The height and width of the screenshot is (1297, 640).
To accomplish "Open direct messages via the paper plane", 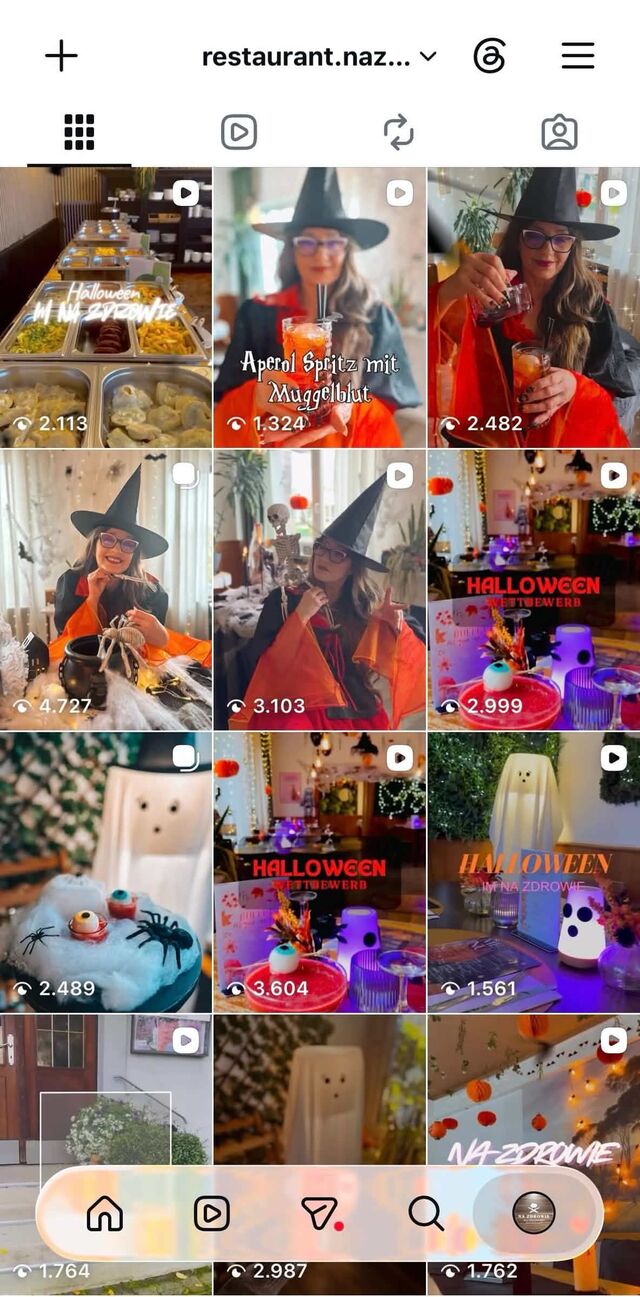I will [x=319, y=1213].
